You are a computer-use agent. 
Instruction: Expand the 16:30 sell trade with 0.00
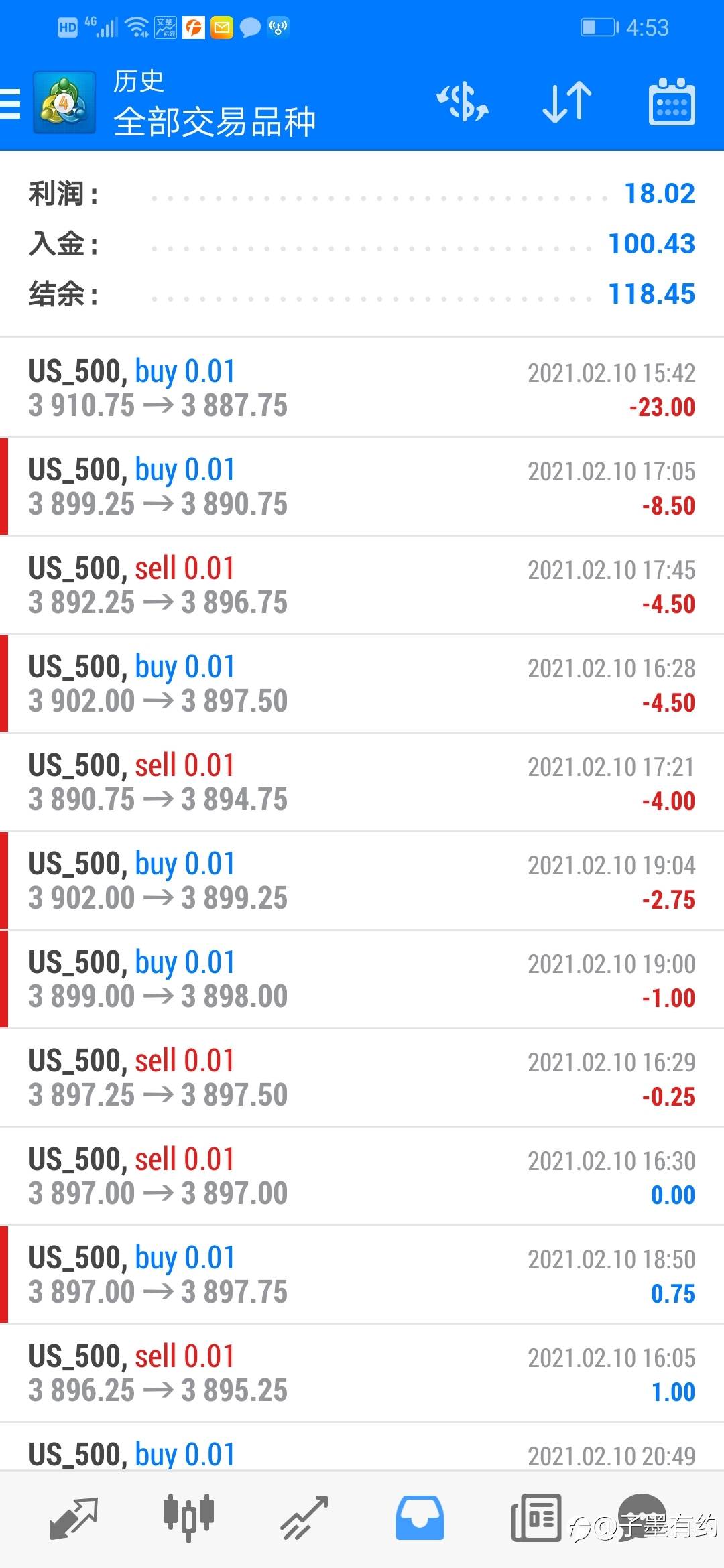point(362,1176)
